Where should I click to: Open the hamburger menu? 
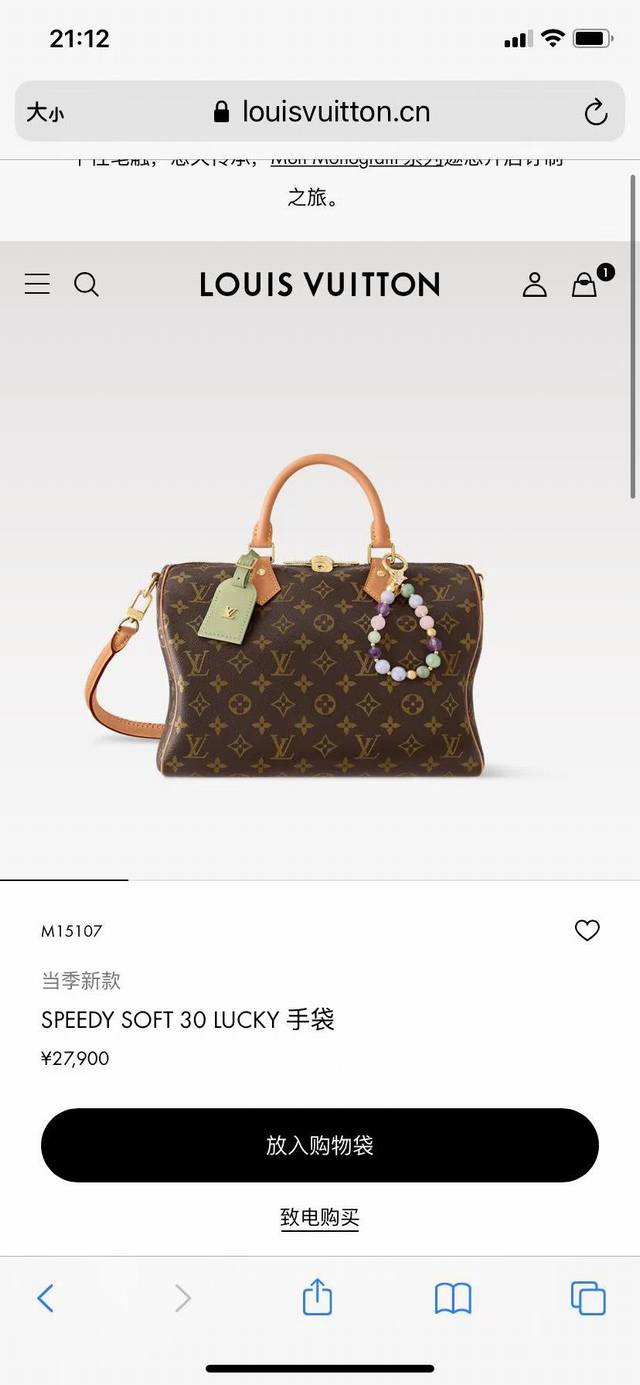(x=37, y=285)
